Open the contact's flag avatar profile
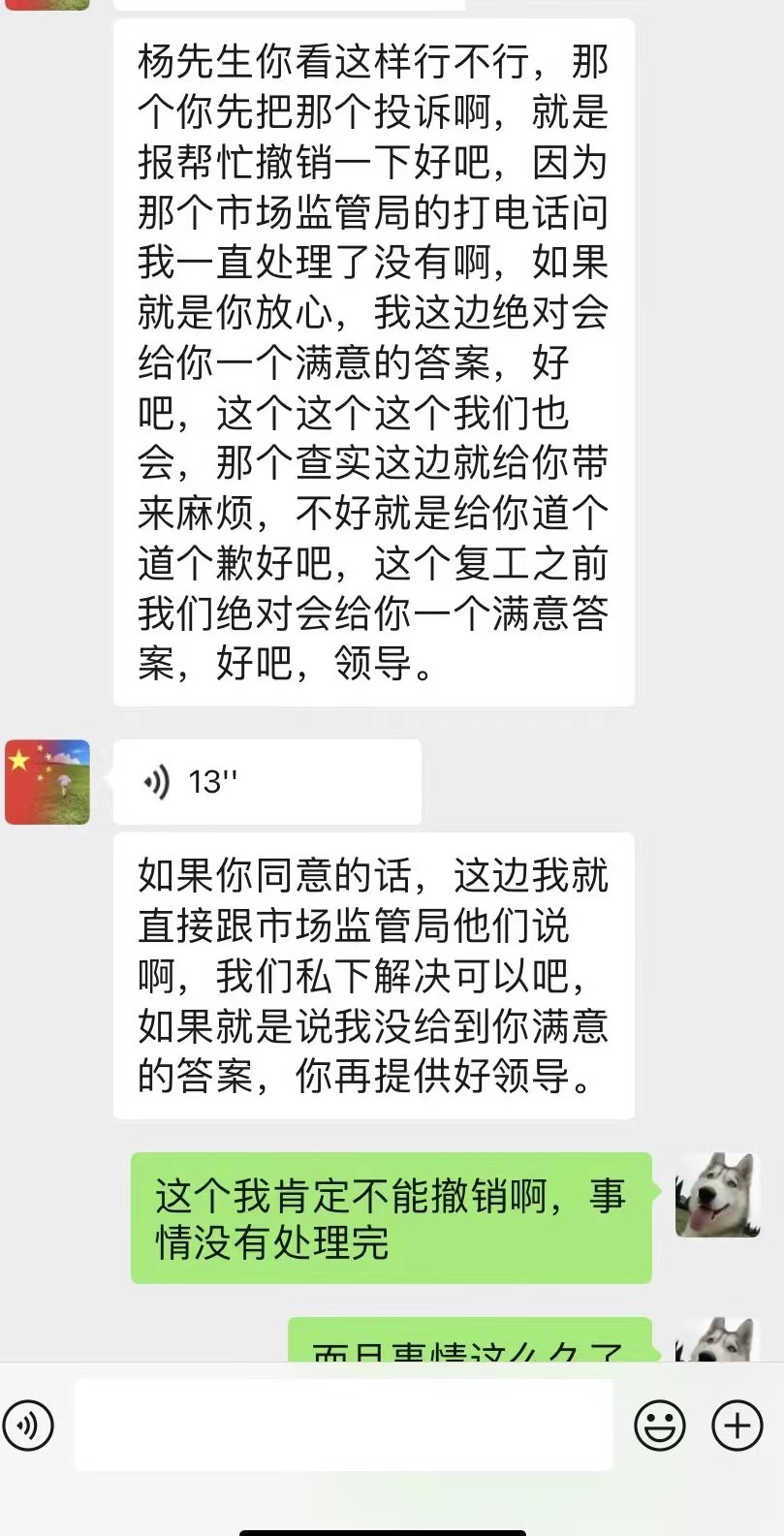The width and height of the screenshot is (784, 1536). click(47, 781)
